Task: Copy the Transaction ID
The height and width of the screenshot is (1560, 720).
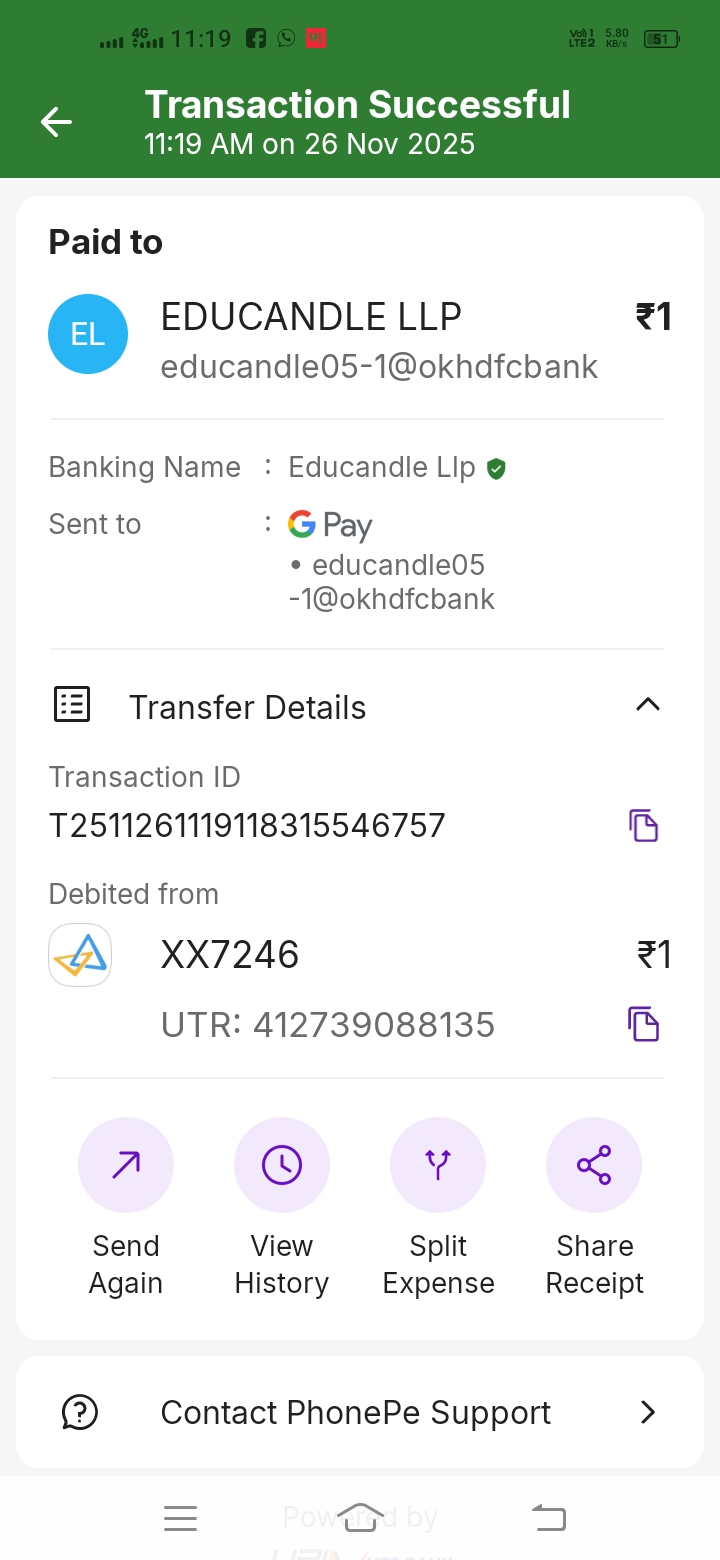Action: pyautogui.click(x=644, y=826)
